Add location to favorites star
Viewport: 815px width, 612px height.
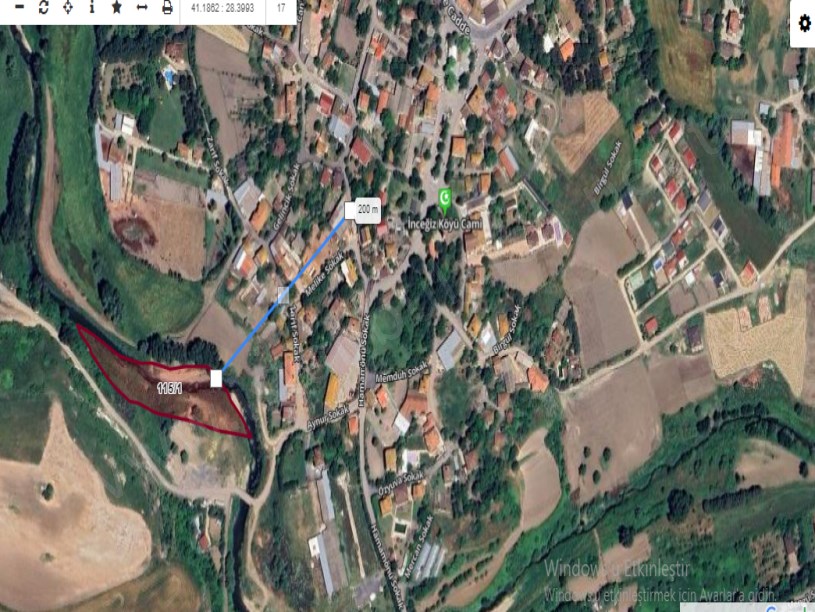pyautogui.click(x=116, y=7)
